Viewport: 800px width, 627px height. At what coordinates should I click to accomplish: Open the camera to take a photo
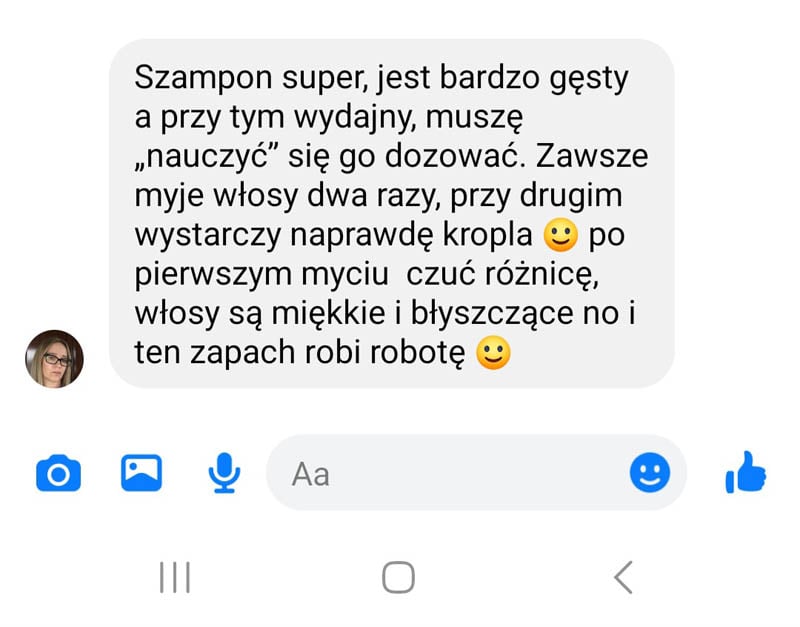[x=58, y=473]
